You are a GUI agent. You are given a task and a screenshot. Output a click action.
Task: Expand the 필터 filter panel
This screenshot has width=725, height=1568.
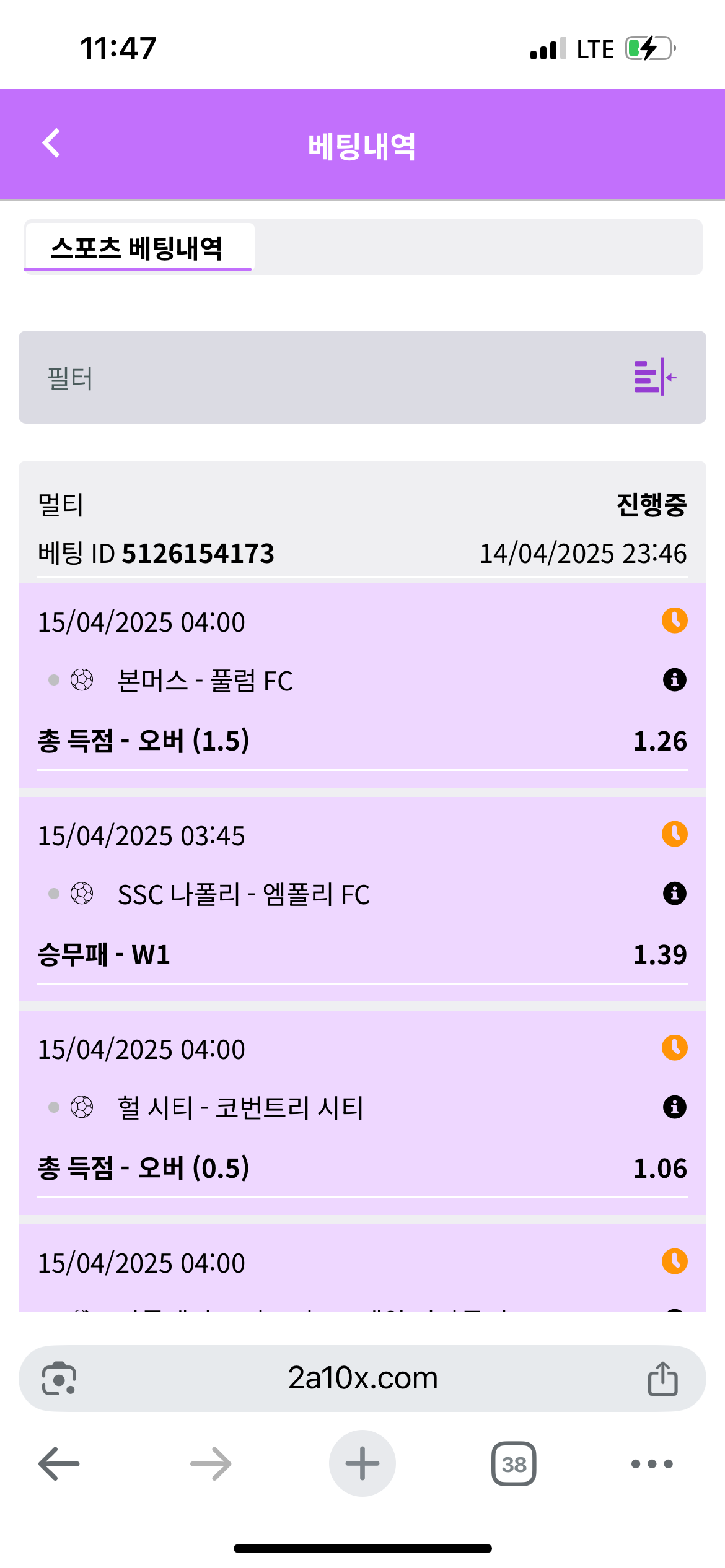coord(654,377)
